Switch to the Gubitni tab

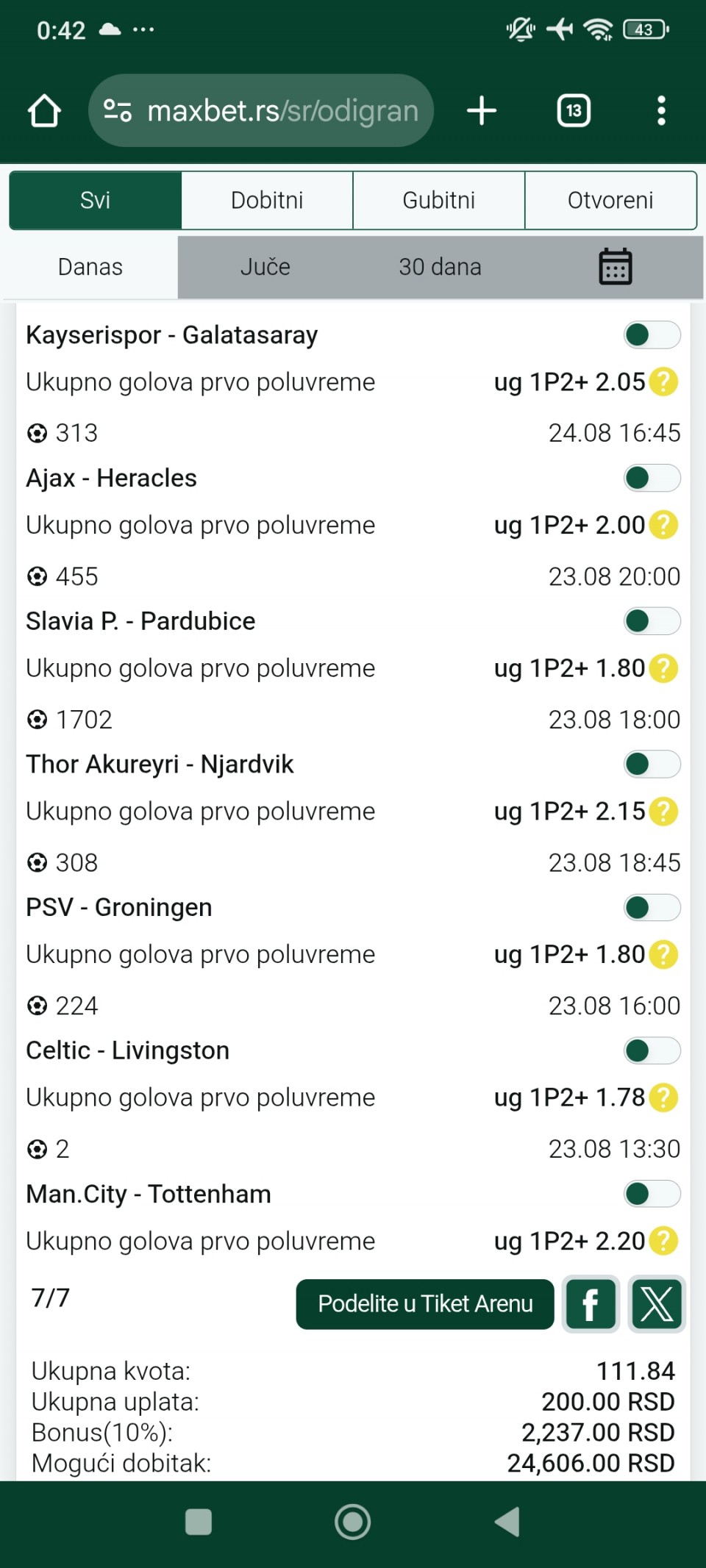point(439,200)
